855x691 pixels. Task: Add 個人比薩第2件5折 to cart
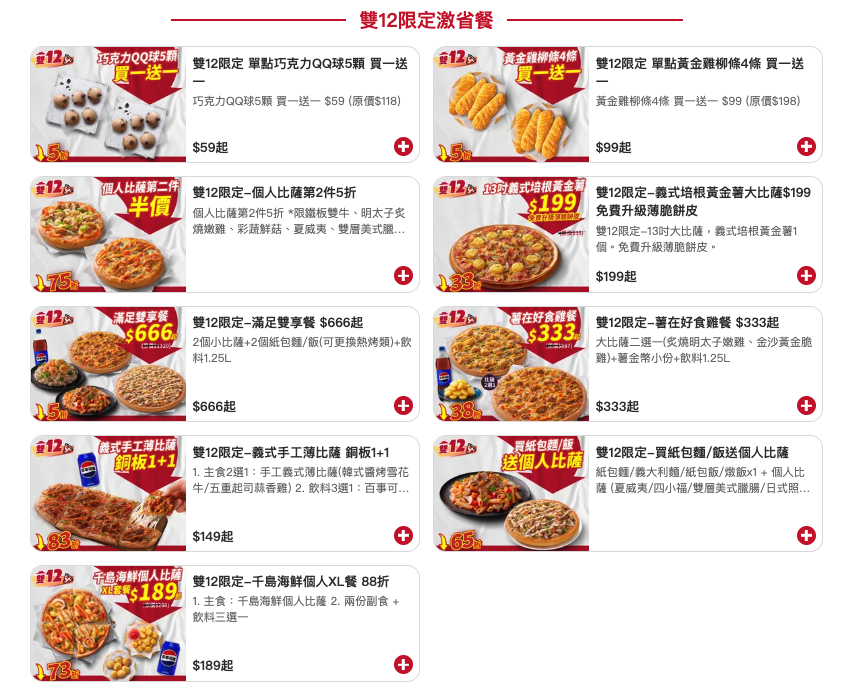(403, 276)
